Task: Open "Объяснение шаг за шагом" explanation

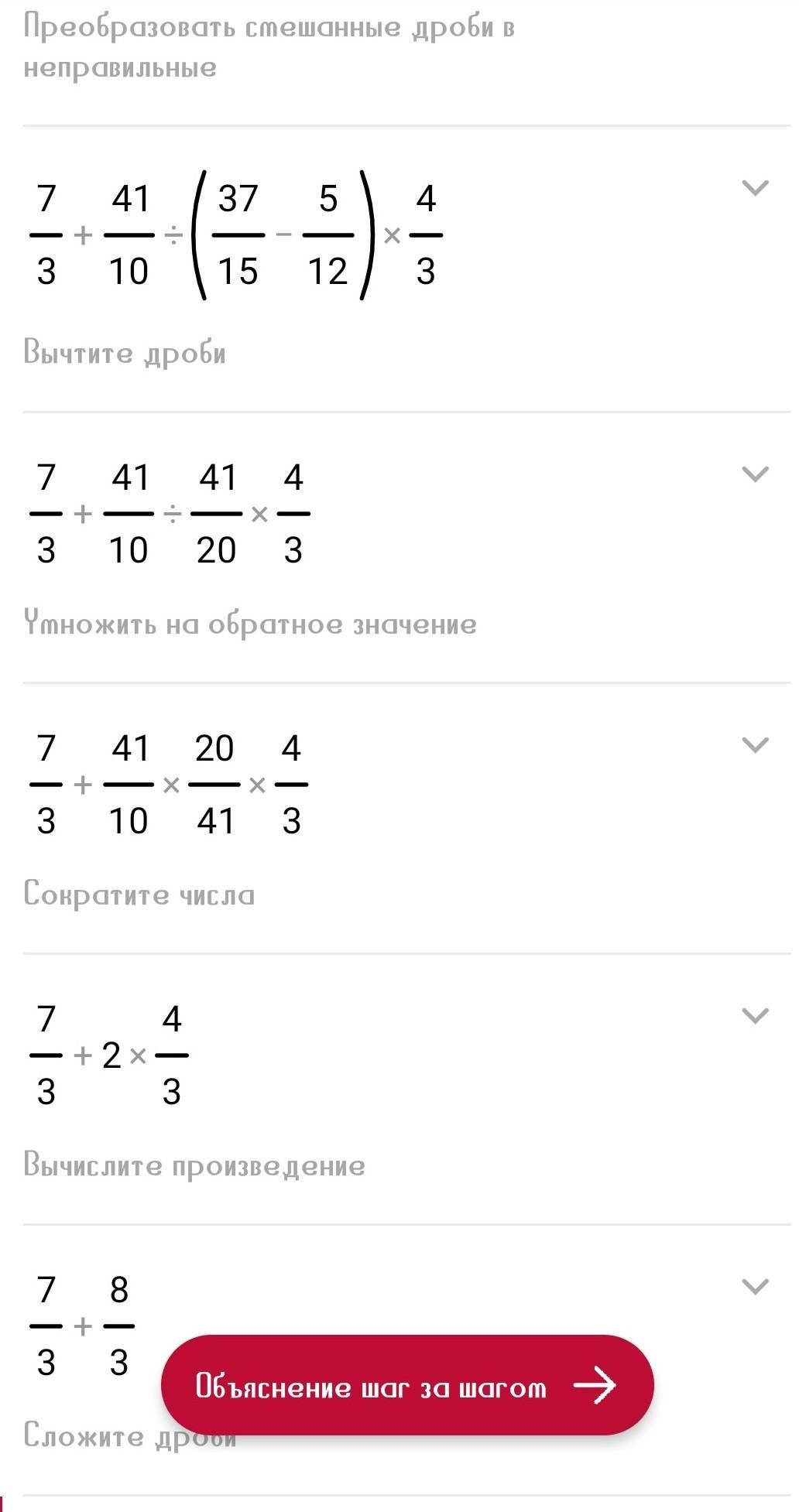Action: tap(407, 1385)
